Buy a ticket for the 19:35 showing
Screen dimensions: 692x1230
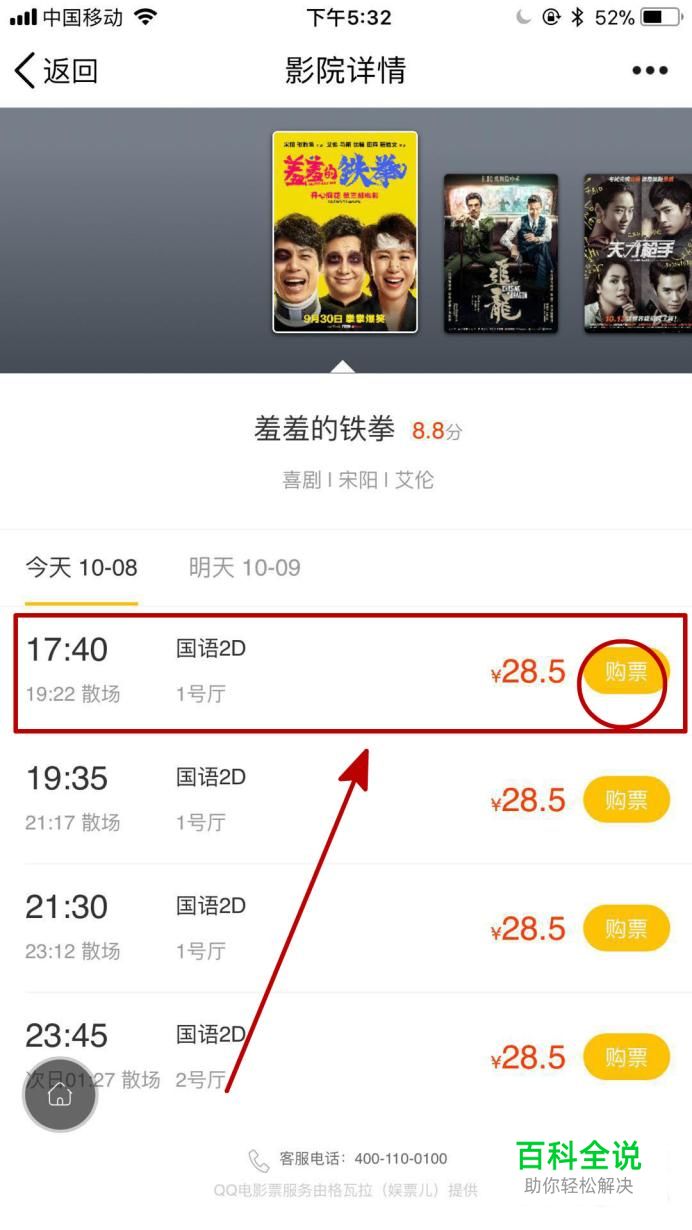626,800
